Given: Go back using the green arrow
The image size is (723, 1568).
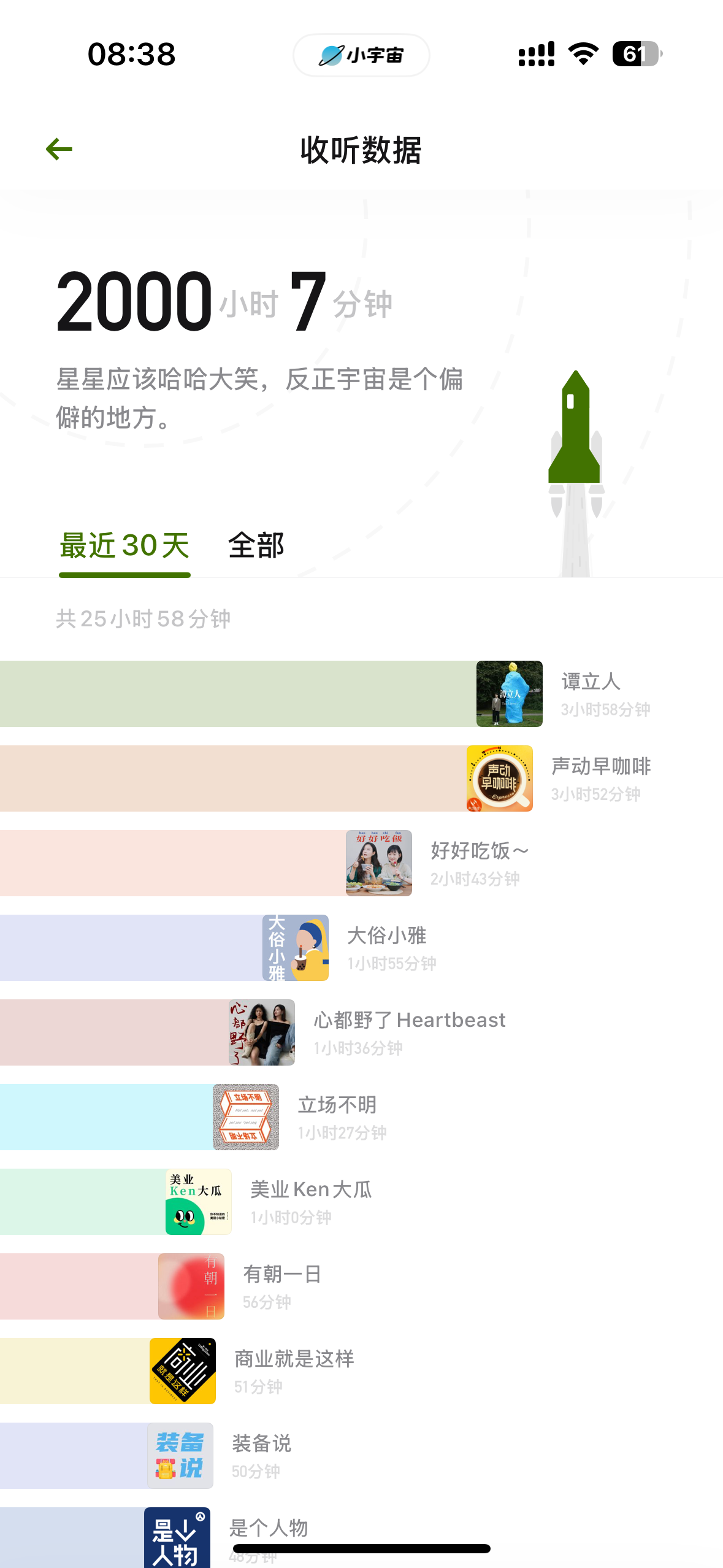Looking at the screenshot, I should click(x=59, y=149).
